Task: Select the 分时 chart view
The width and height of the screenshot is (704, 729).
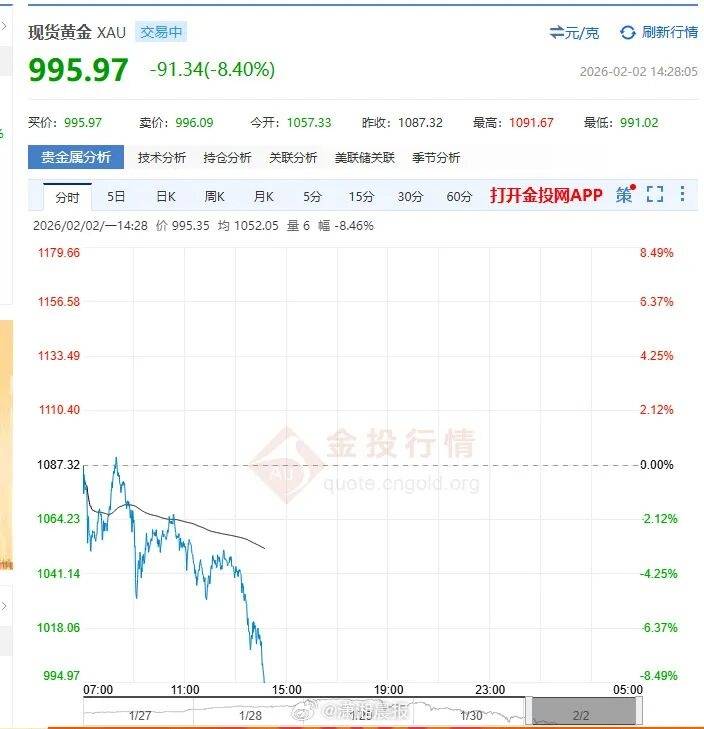Action: pyautogui.click(x=67, y=196)
